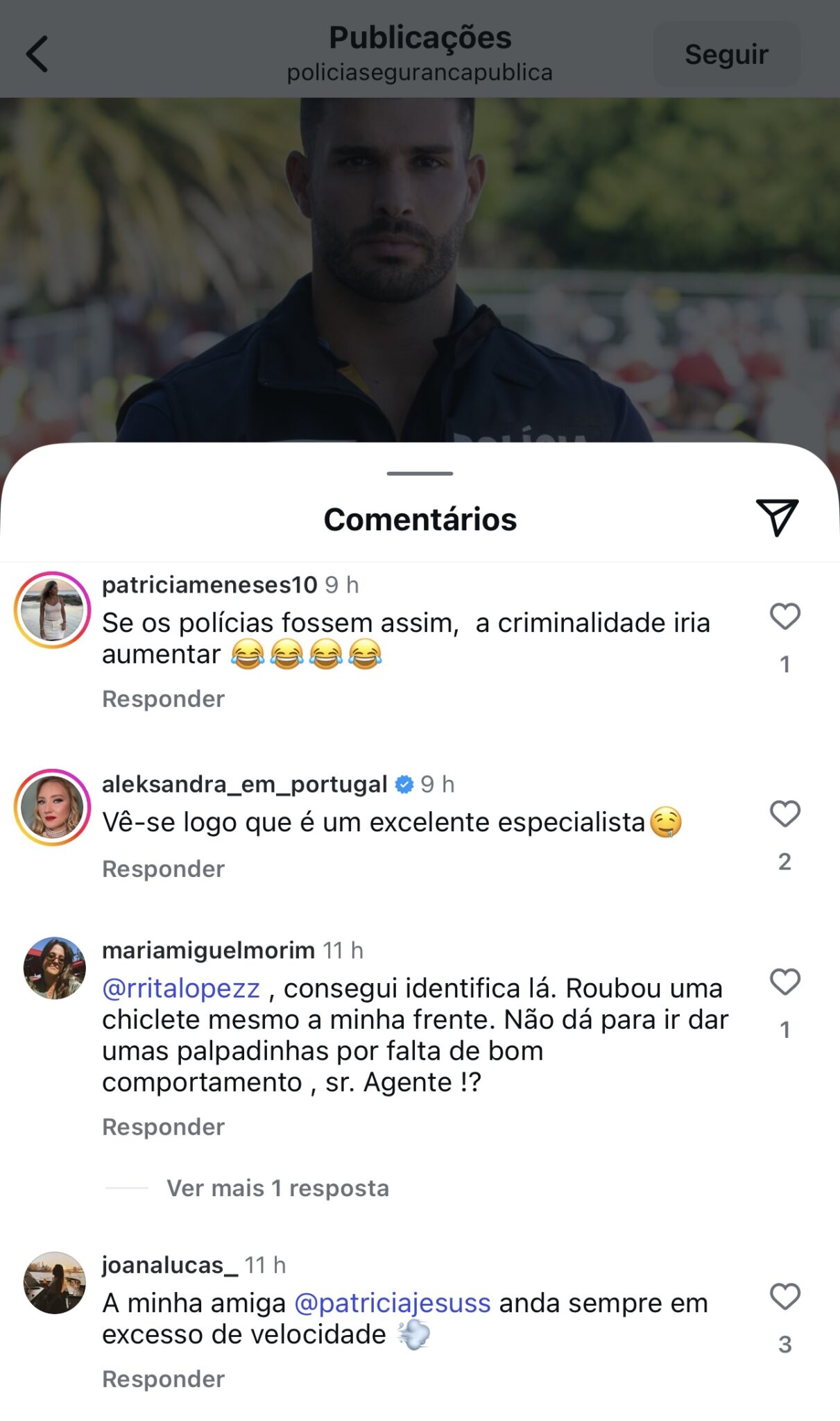View aleksandra_em_portugal's profile avatar
Viewport: 840px width, 1421px height.
(x=53, y=807)
